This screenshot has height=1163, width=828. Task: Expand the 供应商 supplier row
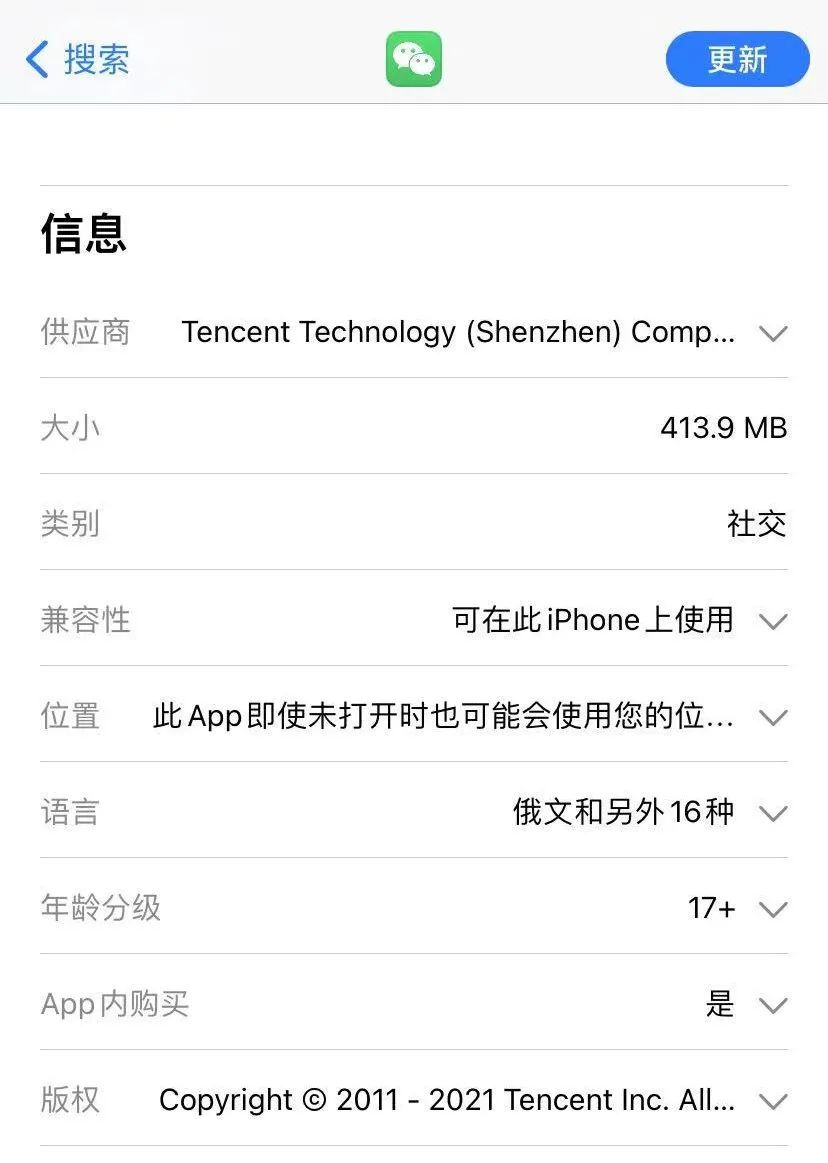tap(772, 333)
